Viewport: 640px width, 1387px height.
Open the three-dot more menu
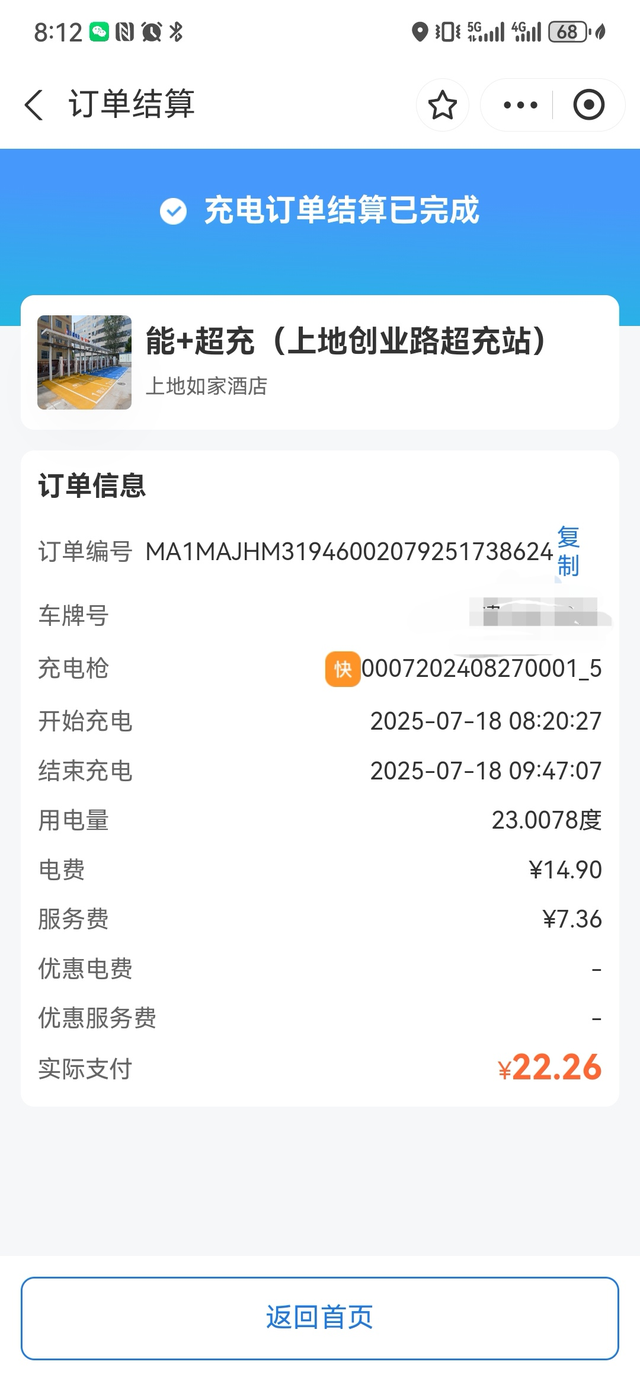pos(520,105)
